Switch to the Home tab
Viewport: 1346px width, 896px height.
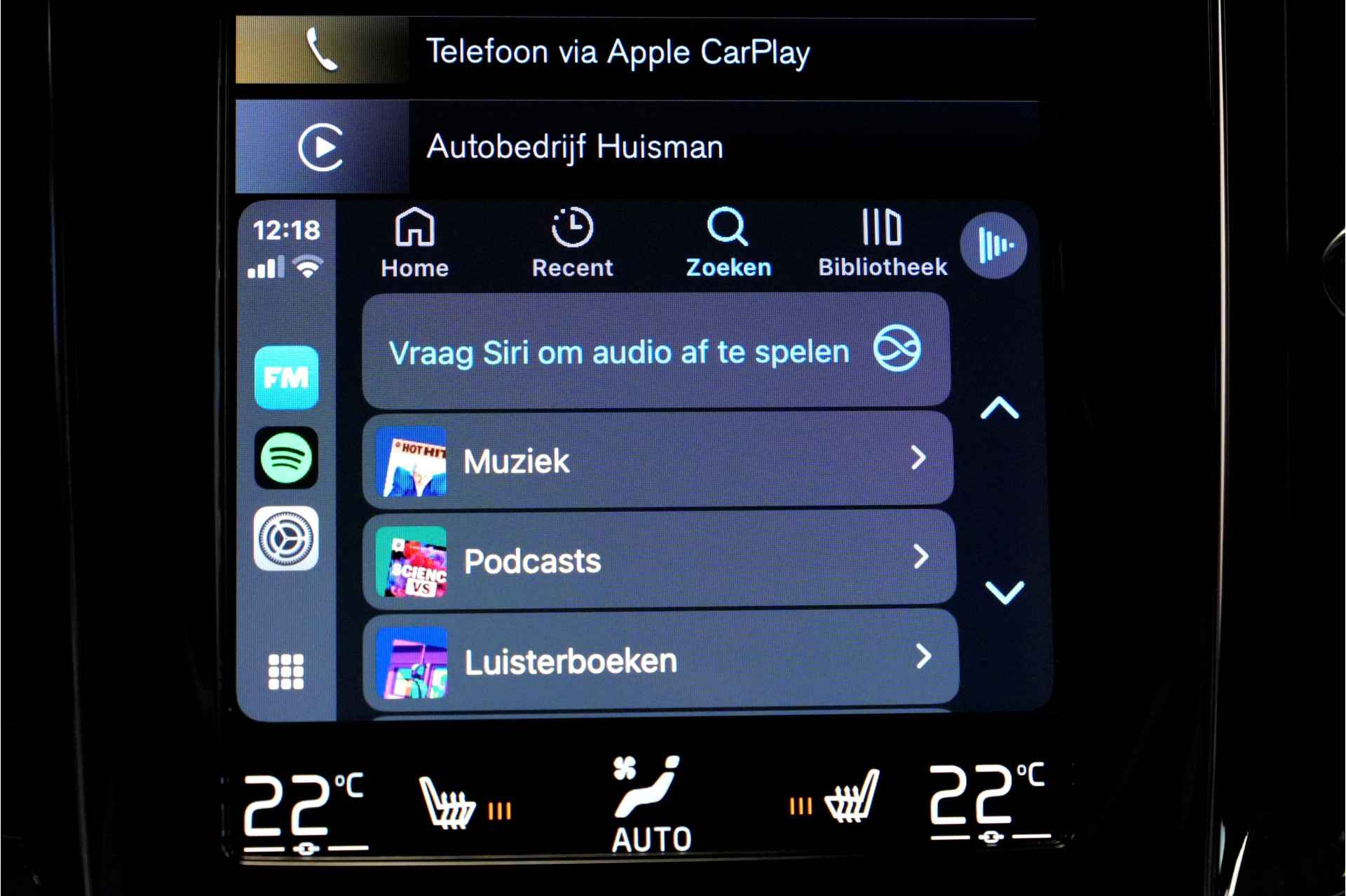pyautogui.click(x=414, y=243)
